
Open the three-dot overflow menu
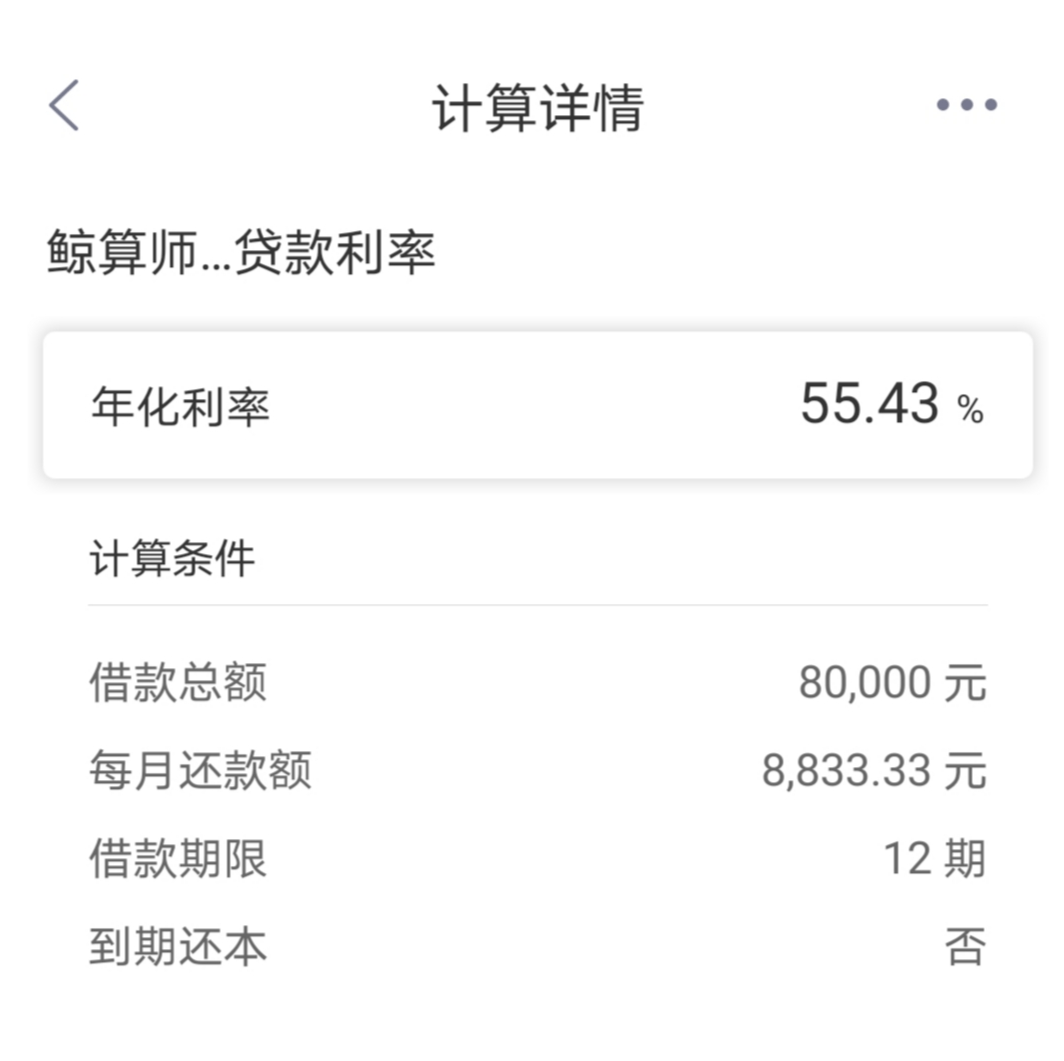pos(966,105)
